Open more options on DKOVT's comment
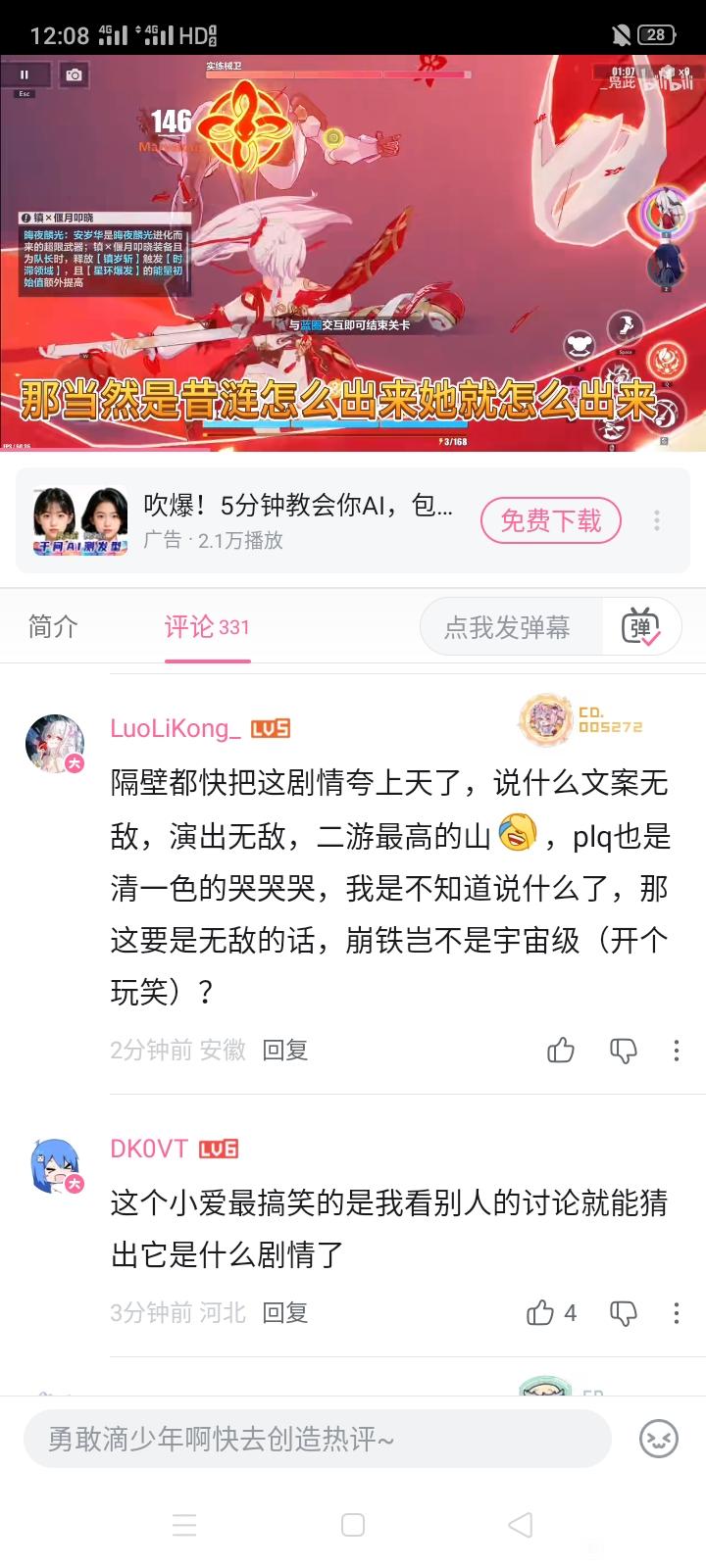This screenshot has width=706, height=1568. [x=677, y=1313]
